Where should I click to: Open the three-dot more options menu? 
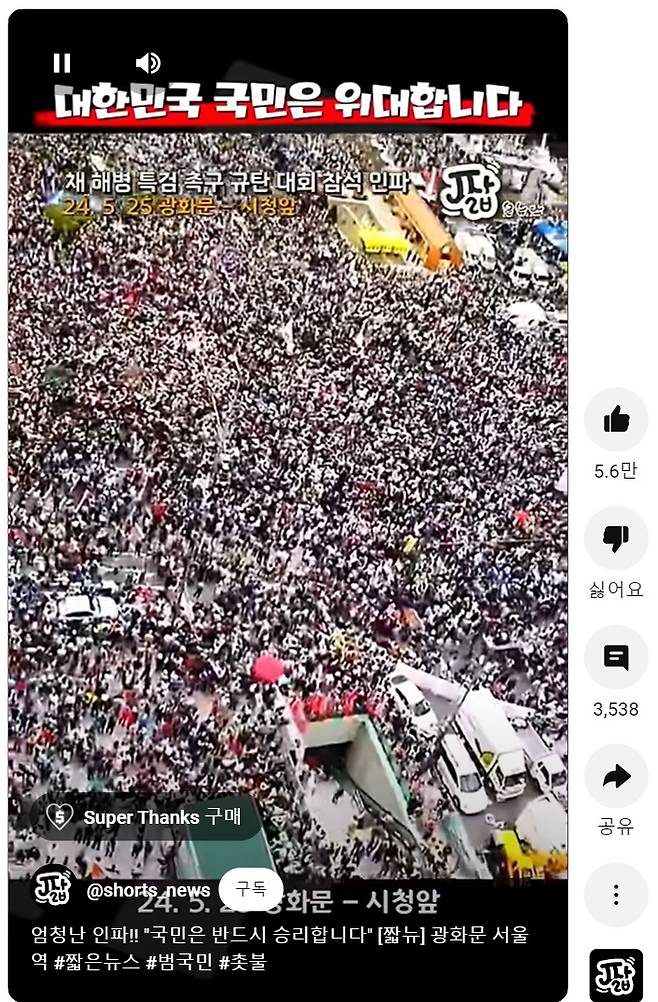coord(616,895)
